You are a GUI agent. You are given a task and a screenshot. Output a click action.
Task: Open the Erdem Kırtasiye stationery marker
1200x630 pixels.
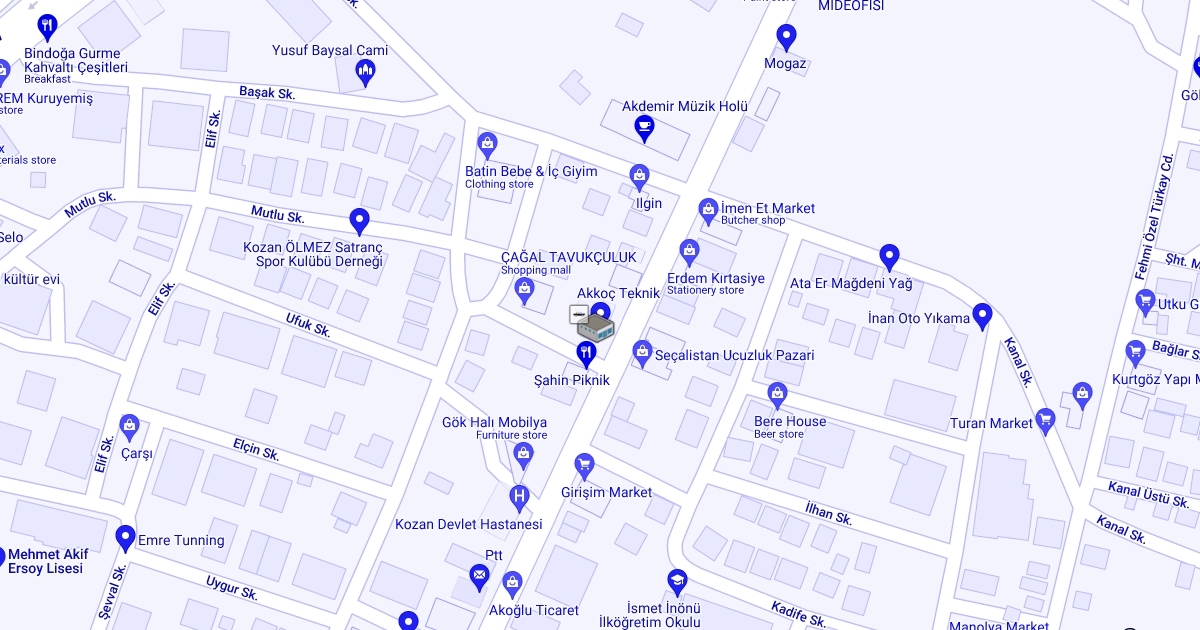pos(688,251)
